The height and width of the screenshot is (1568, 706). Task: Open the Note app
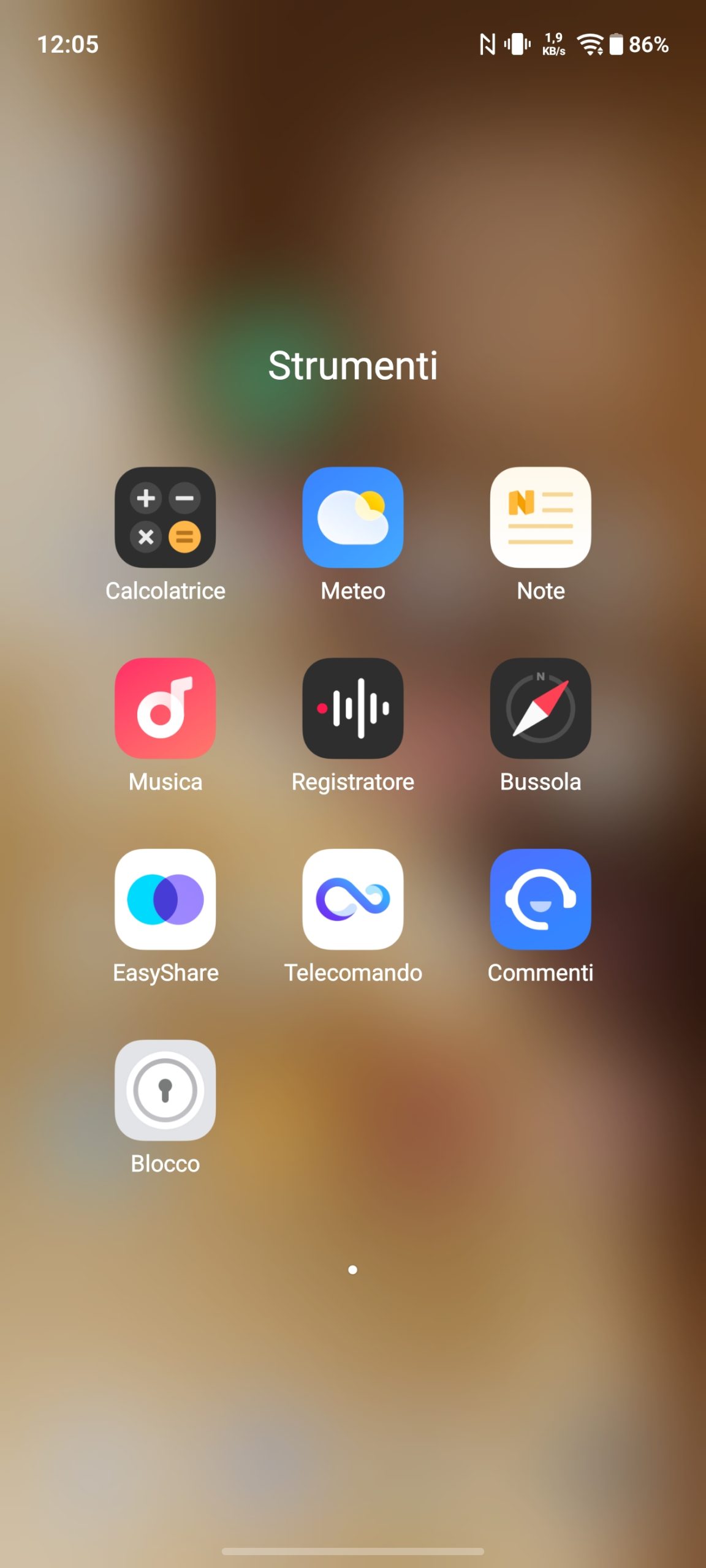(x=541, y=518)
